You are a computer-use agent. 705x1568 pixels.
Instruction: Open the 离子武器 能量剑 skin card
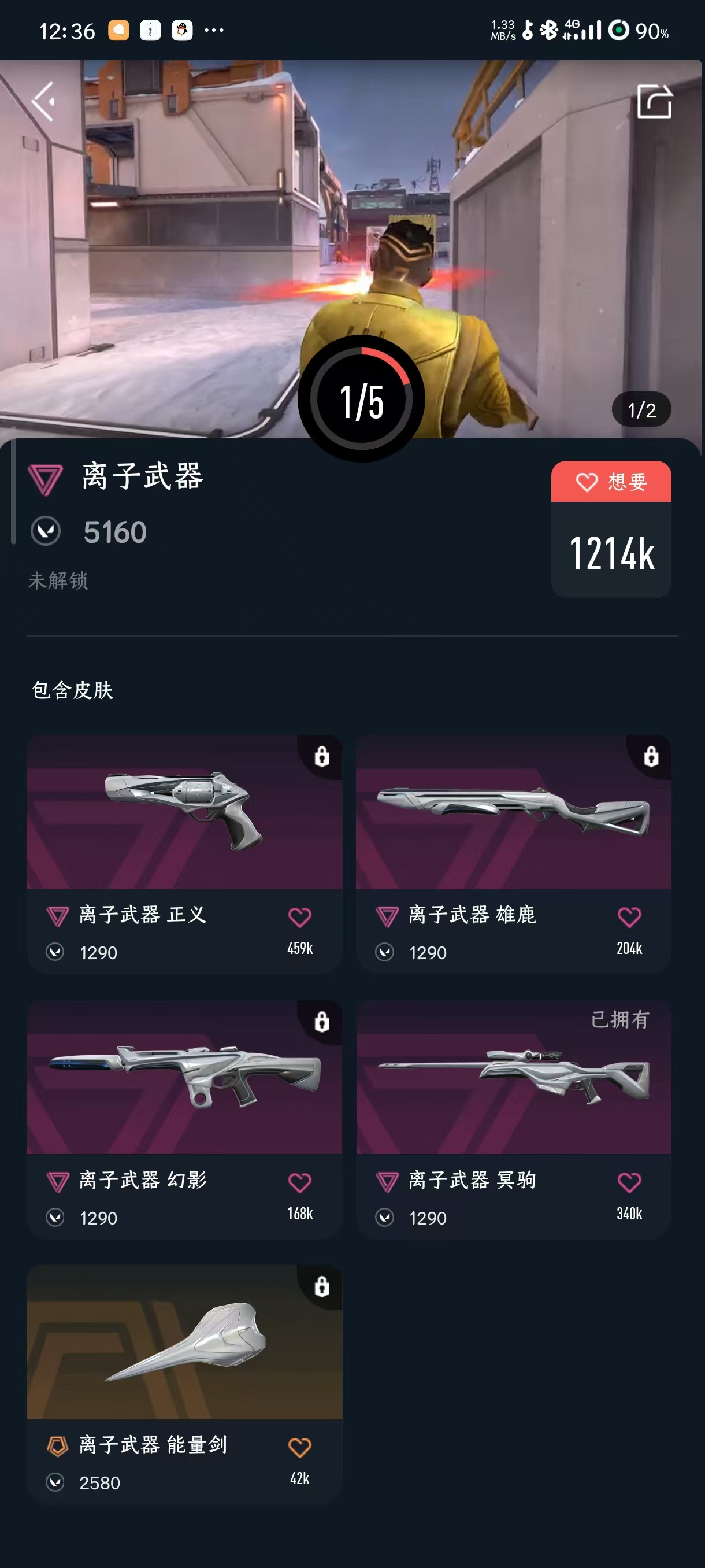(184, 1384)
